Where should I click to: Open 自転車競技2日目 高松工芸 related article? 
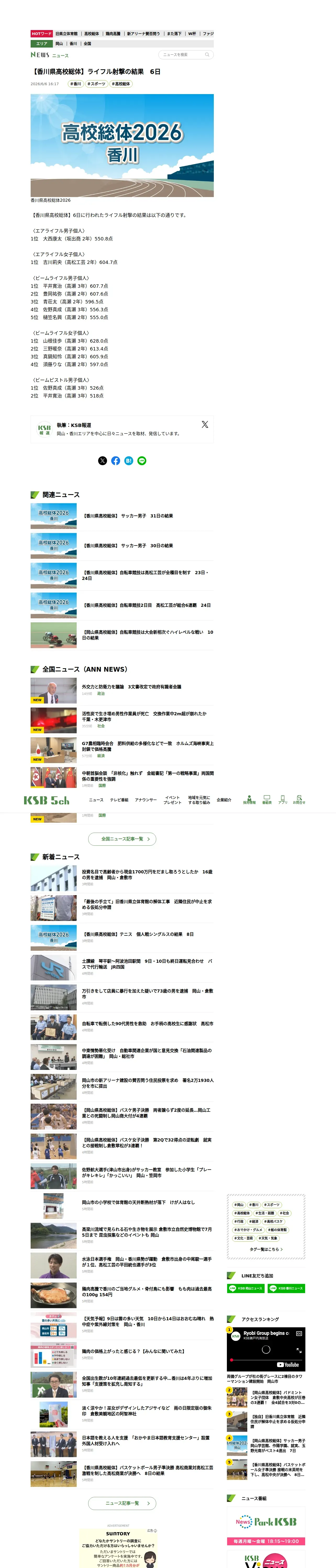pyautogui.click(x=122, y=605)
